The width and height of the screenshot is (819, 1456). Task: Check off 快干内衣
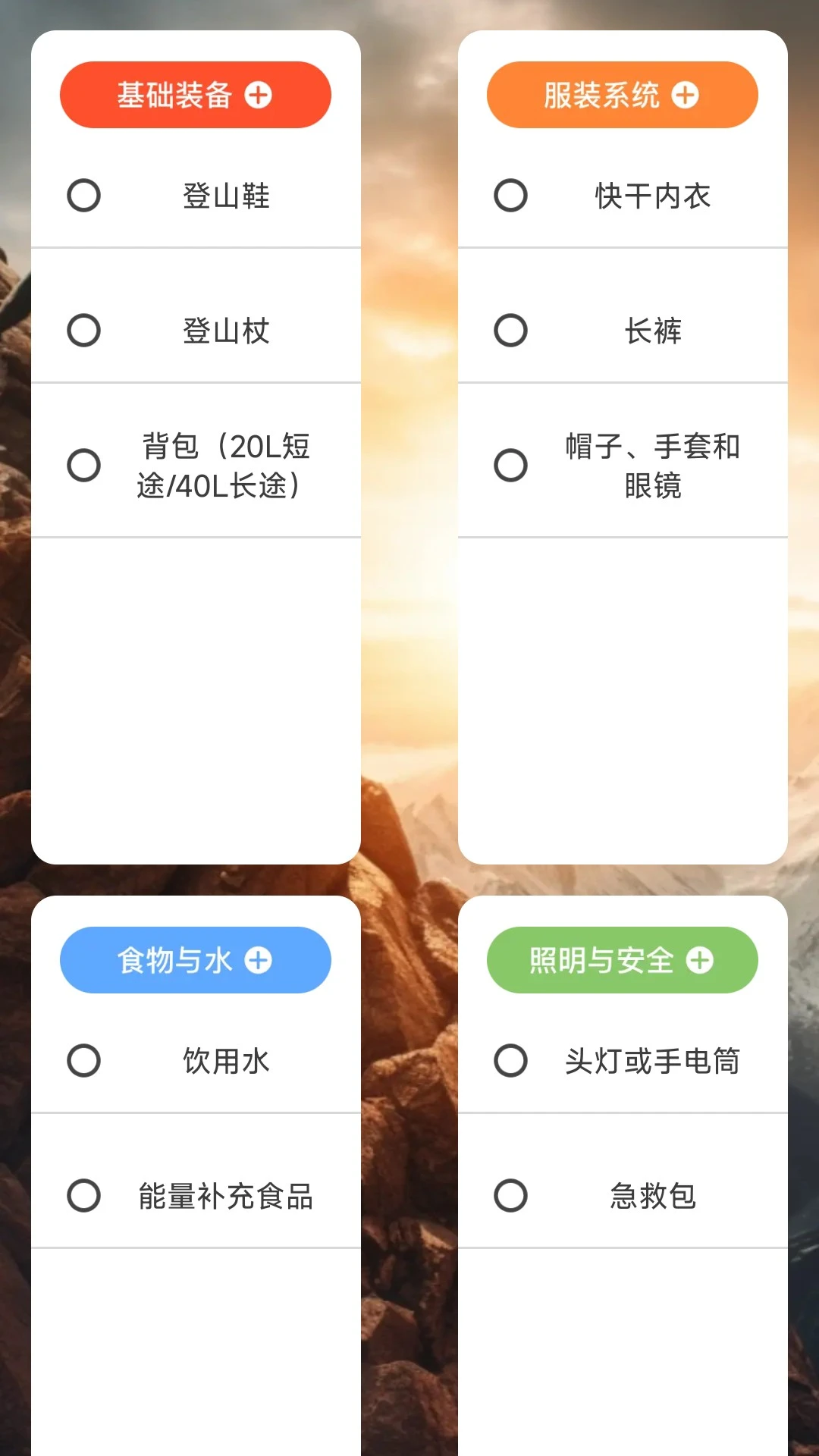[x=510, y=196]
